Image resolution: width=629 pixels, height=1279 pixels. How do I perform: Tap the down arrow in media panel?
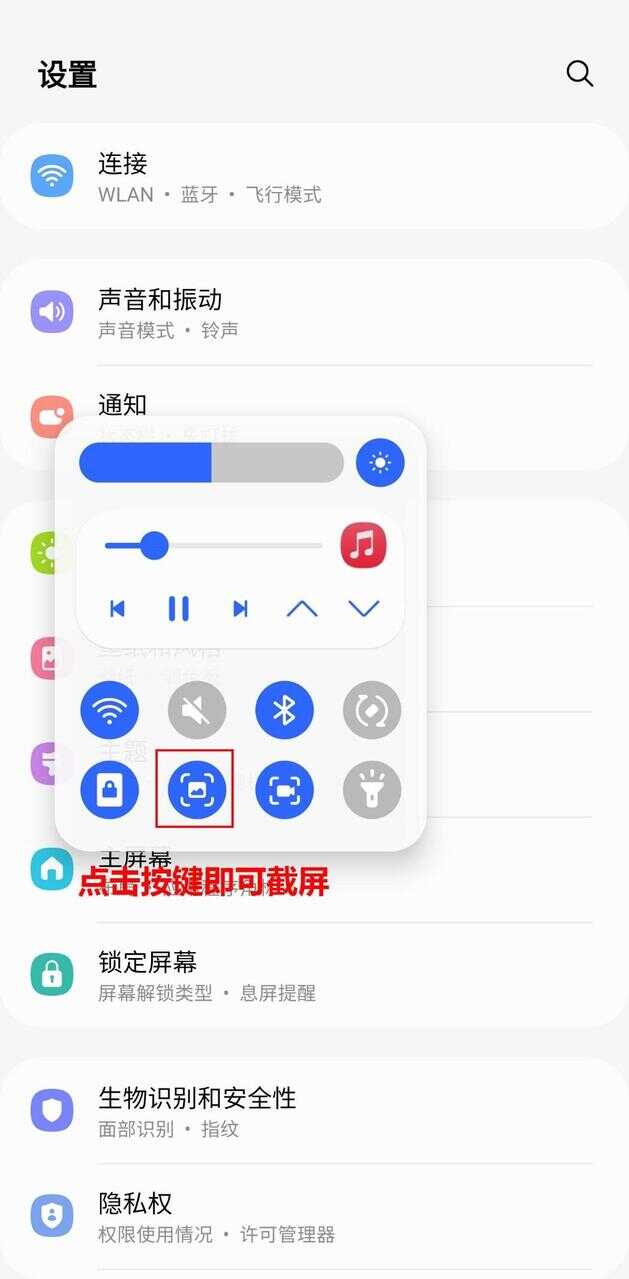pos(364,609)
